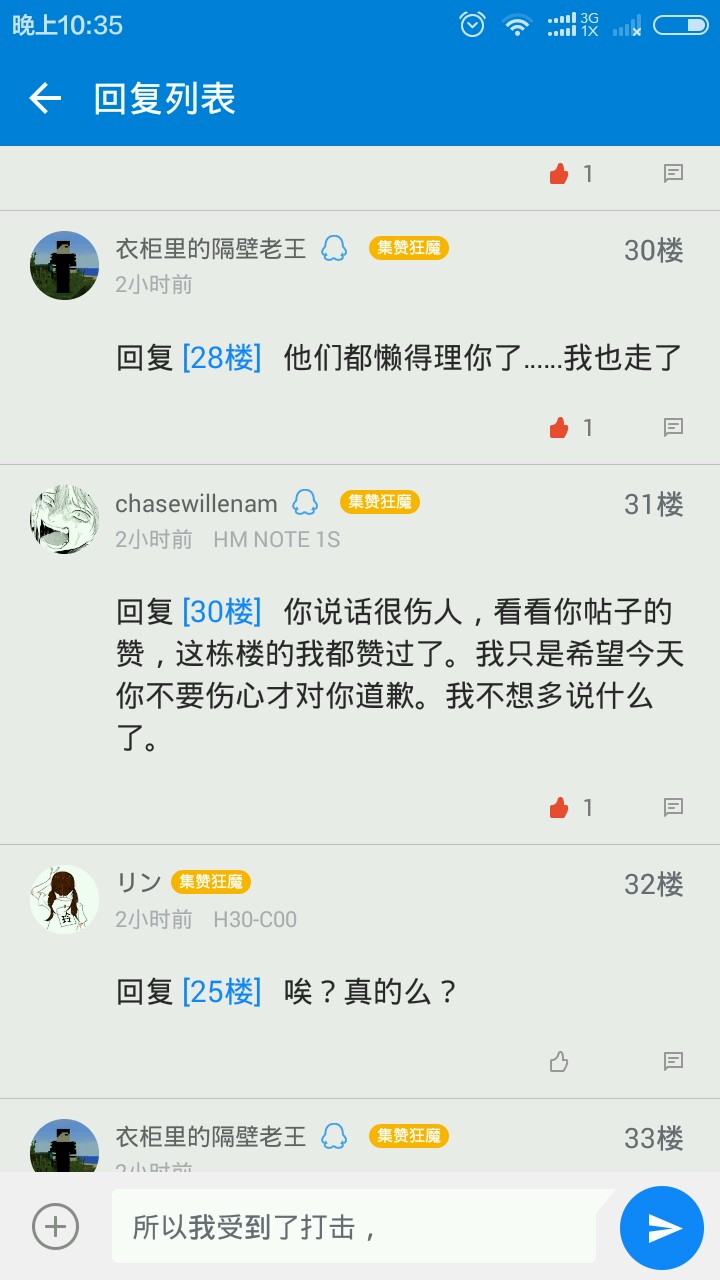Go back from the 回复列表 page

(45, 98)
